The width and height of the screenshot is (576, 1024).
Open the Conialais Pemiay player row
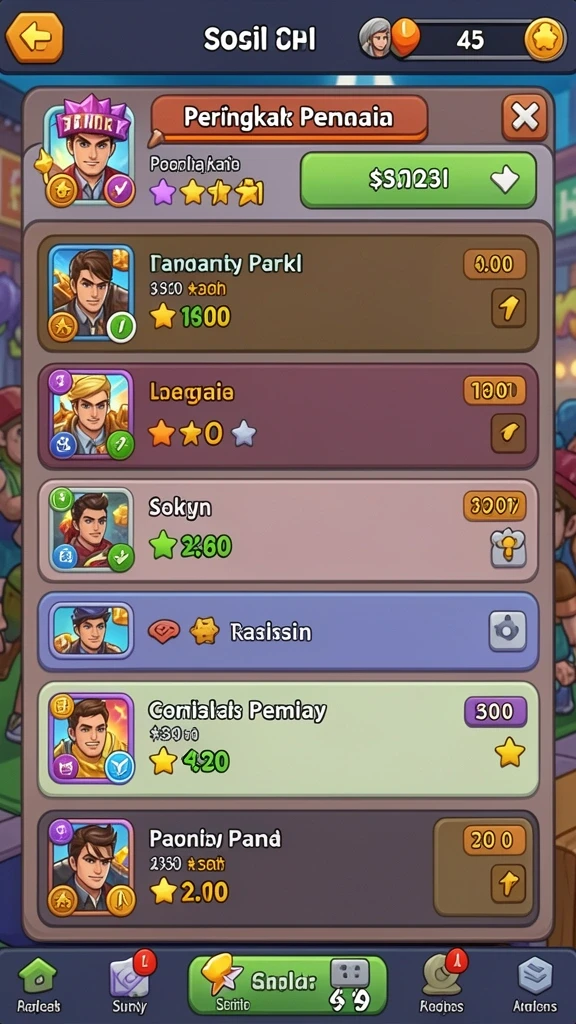click(287, 739)
